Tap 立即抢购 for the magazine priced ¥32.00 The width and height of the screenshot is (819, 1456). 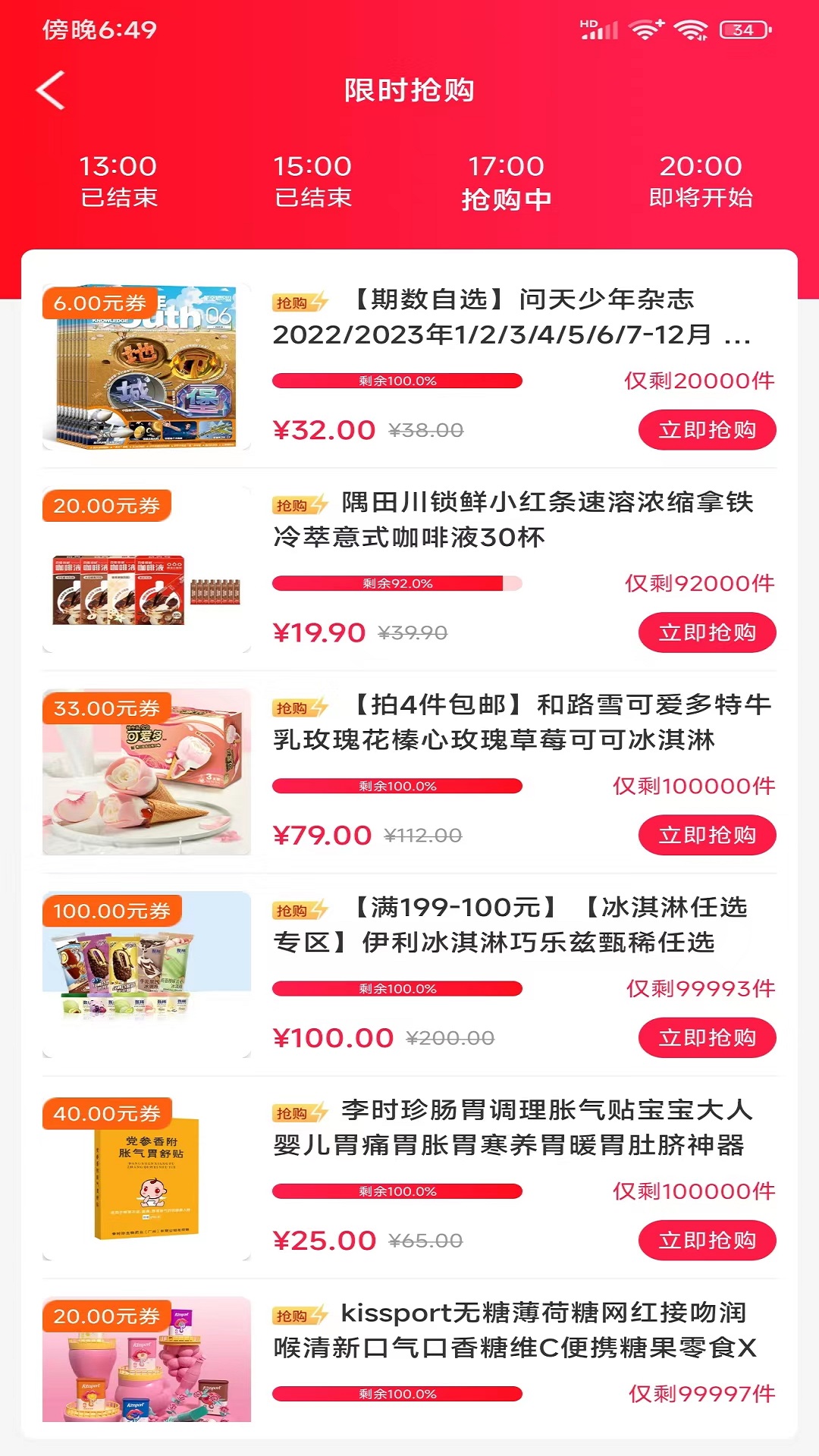(706, 429)
